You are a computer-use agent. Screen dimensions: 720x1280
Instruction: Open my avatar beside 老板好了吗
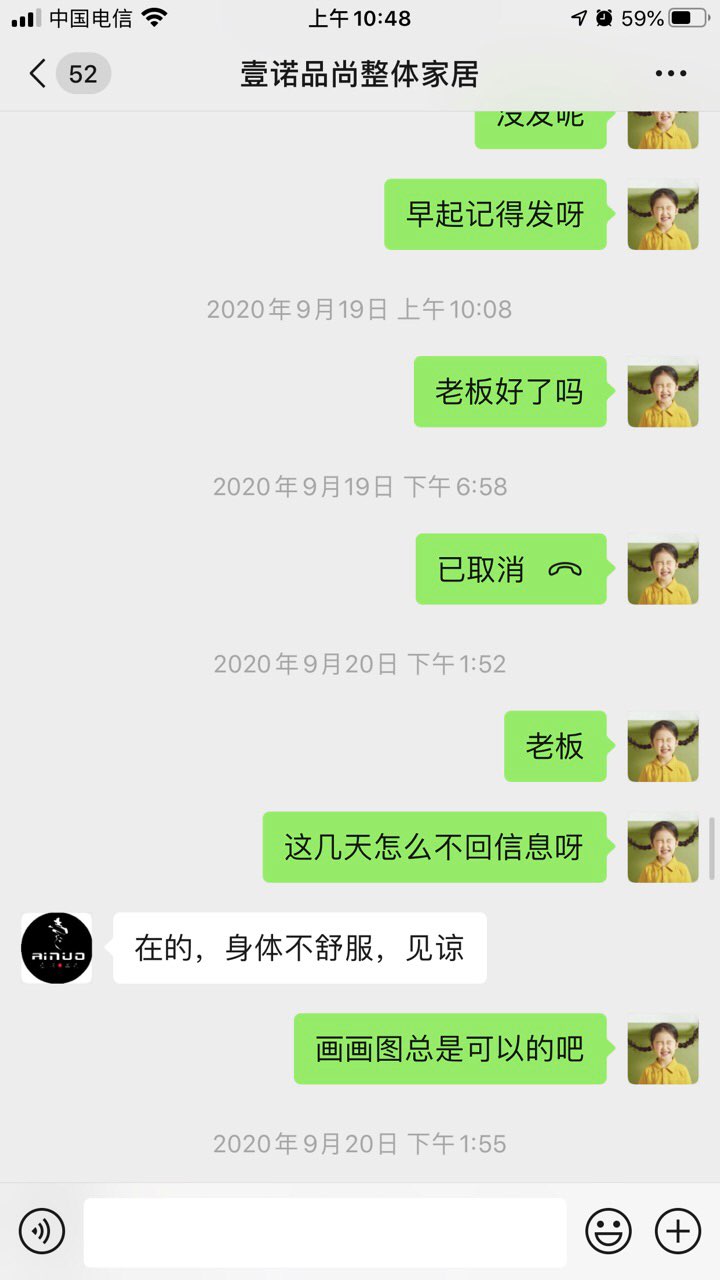[x=662, y=392]
